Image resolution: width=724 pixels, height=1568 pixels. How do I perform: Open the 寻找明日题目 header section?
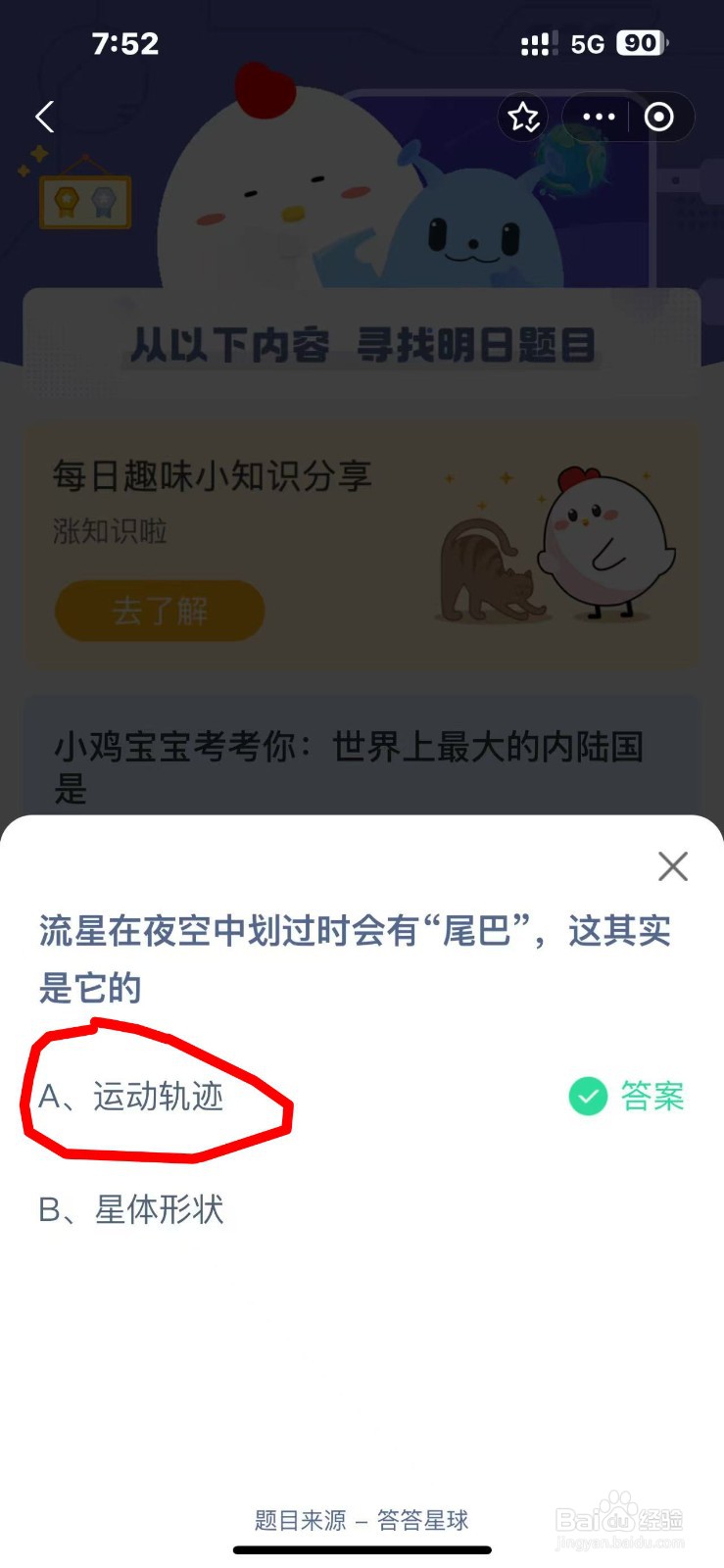(x=362, y=345)
